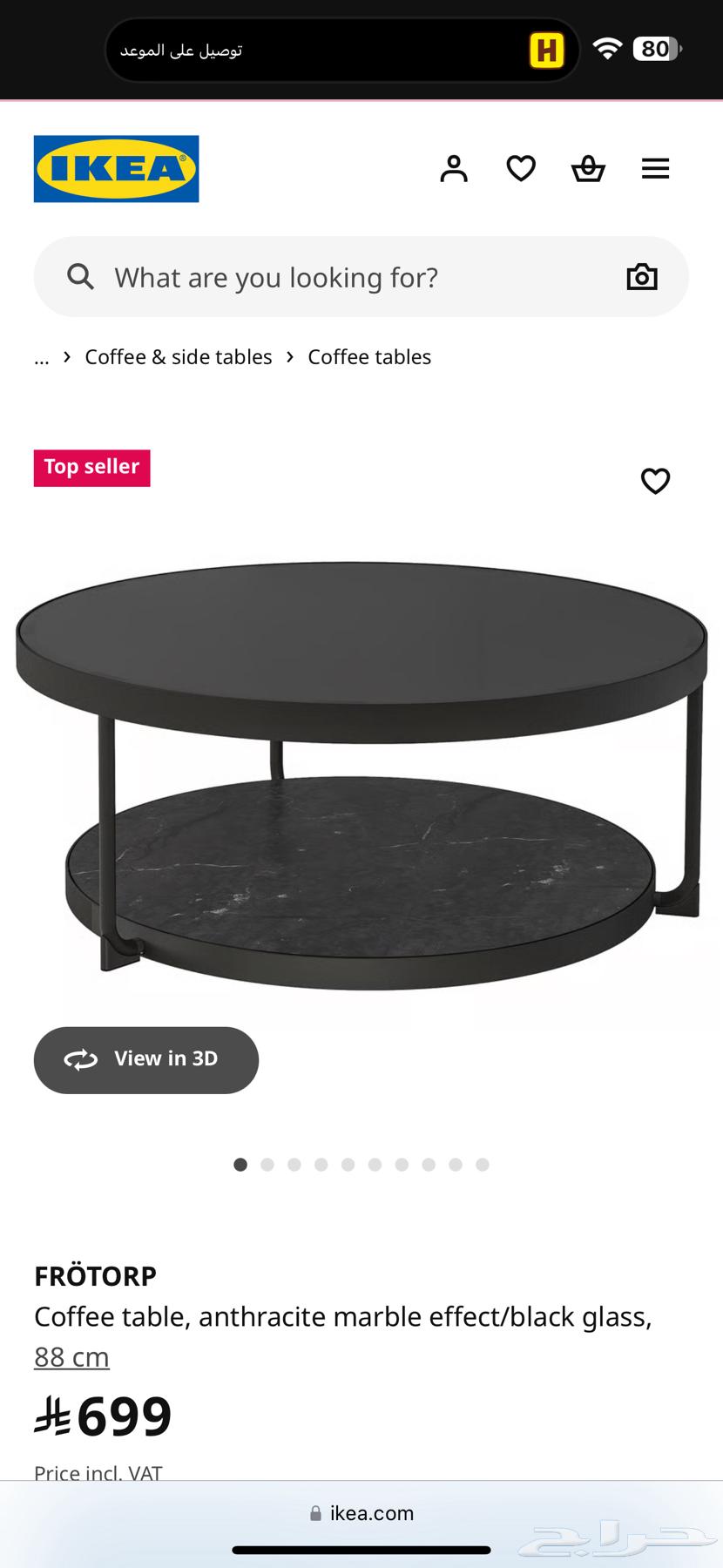Open the hamburger menu

[655, 168]
